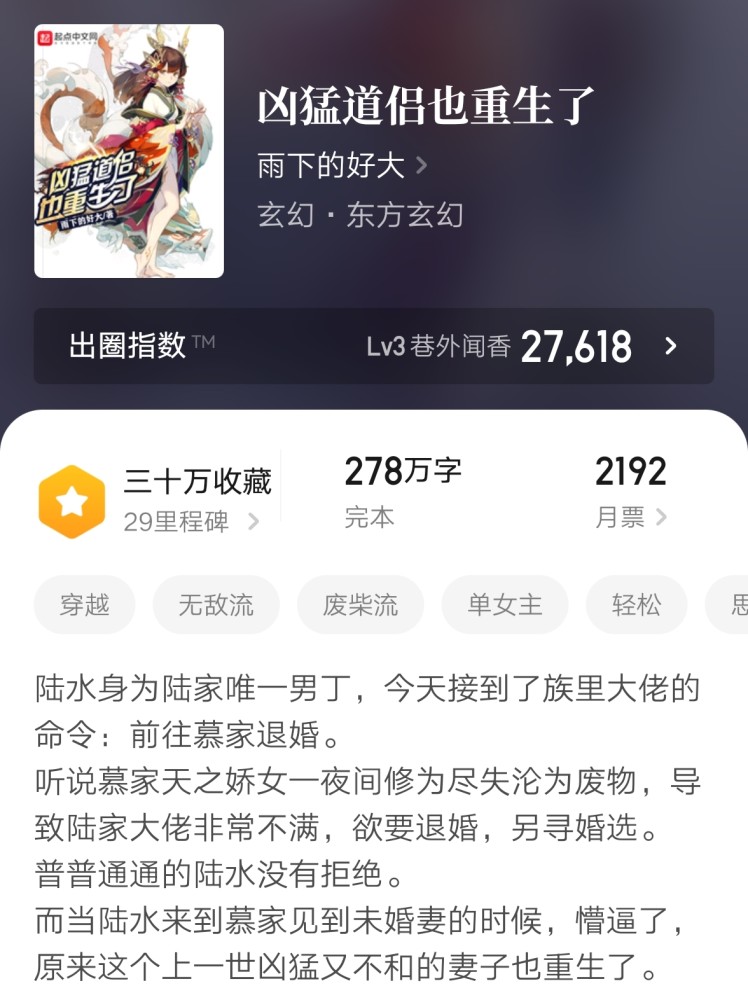Open the 玄幻·东方玄幻 category
The image size is (748, 1000).
click(x=360, y=215)
